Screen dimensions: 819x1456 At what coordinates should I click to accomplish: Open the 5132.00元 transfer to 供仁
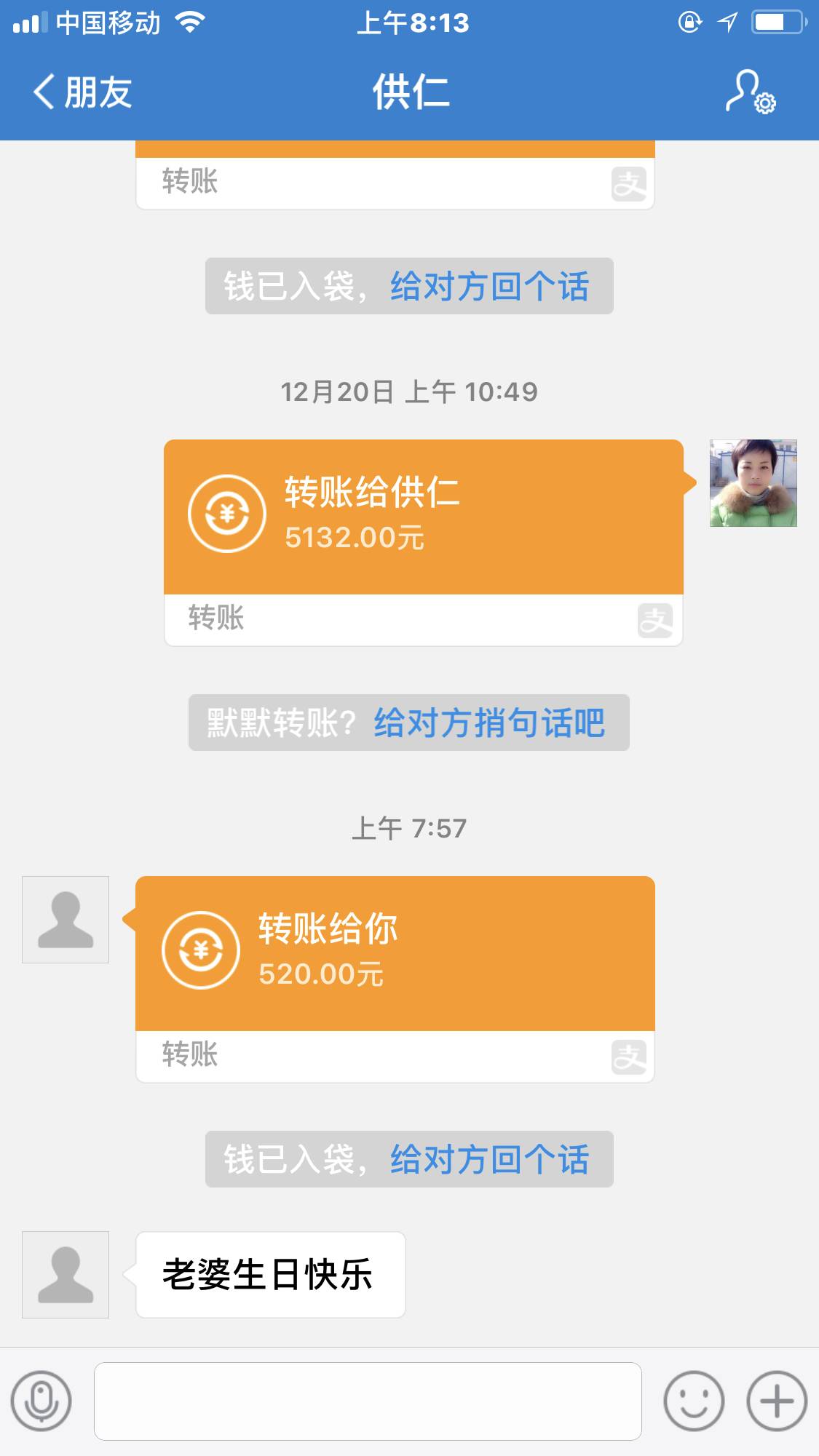pos(423,517)
